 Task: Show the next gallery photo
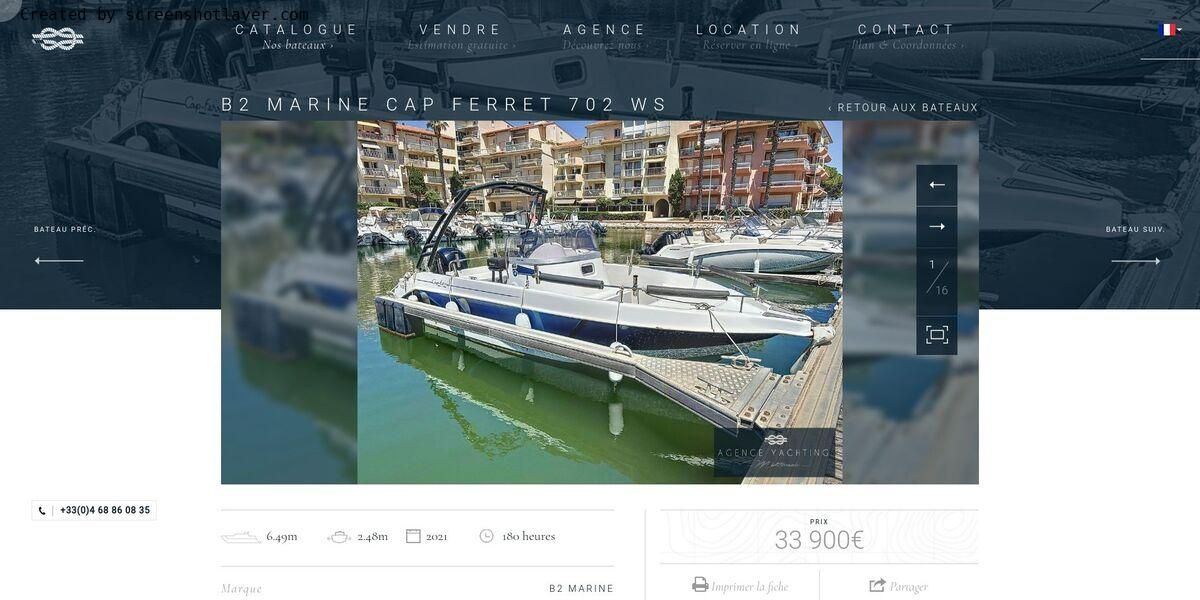(x=937, y=227)
